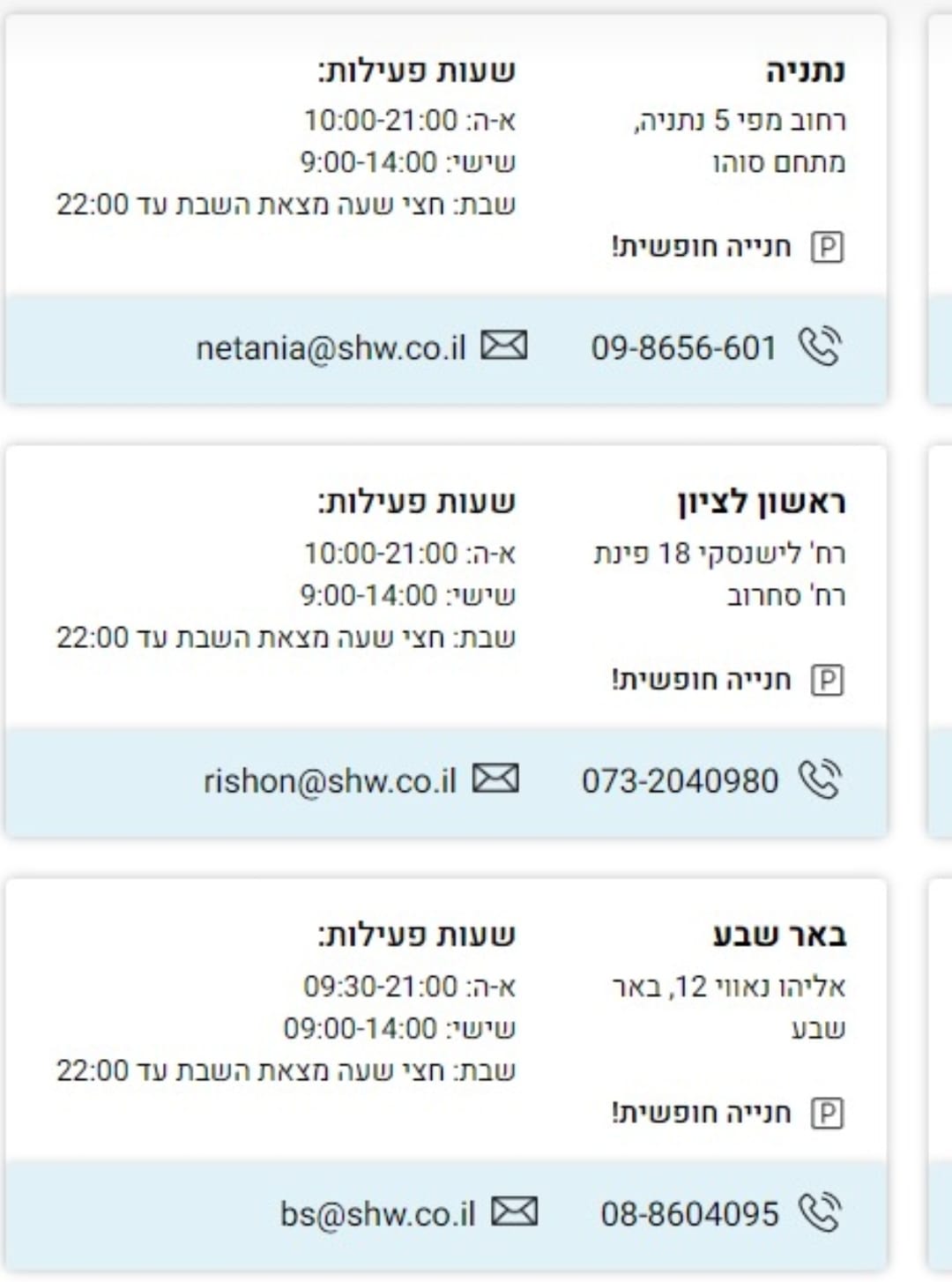Call the Netanya branch at 09-8656-601

[684, 348]
